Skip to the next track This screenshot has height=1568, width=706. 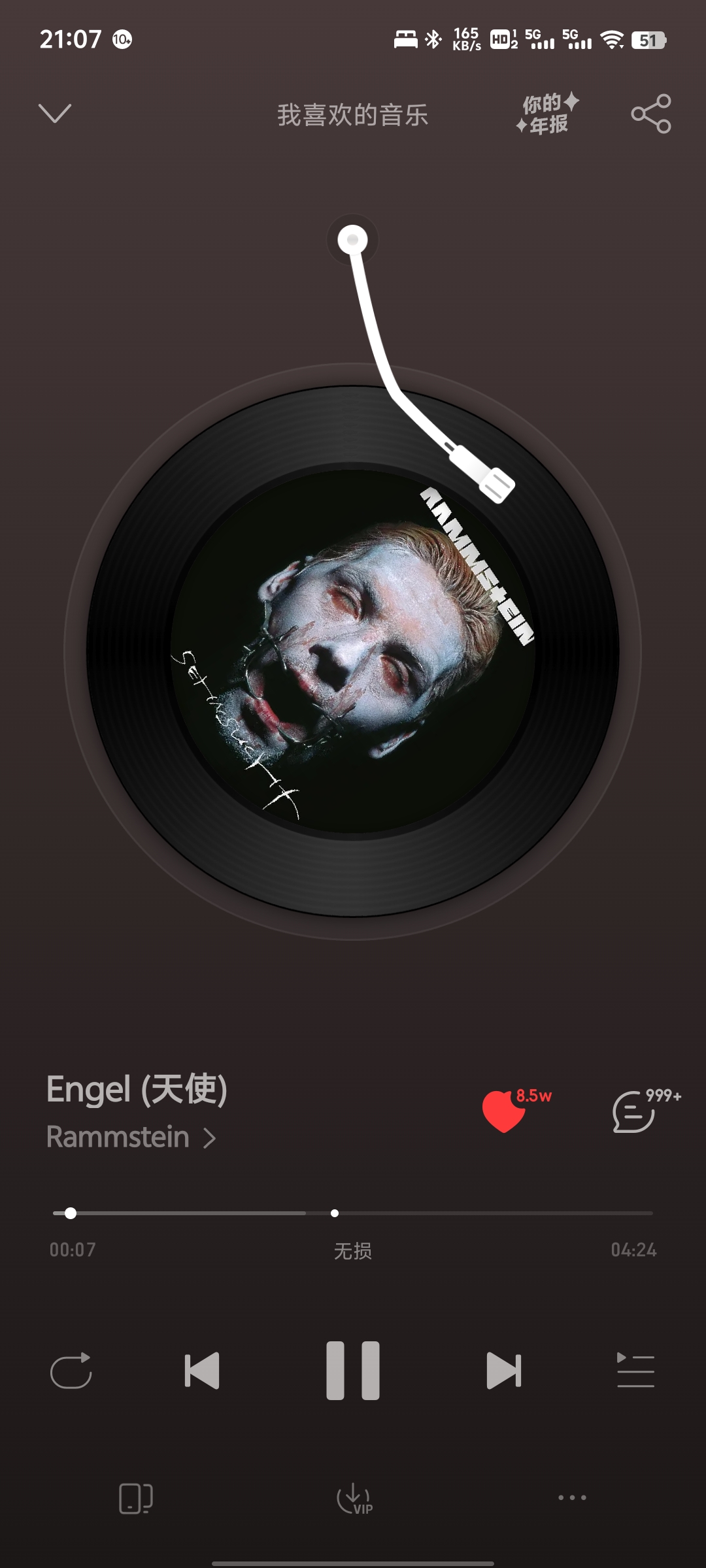click(504, 1370)
